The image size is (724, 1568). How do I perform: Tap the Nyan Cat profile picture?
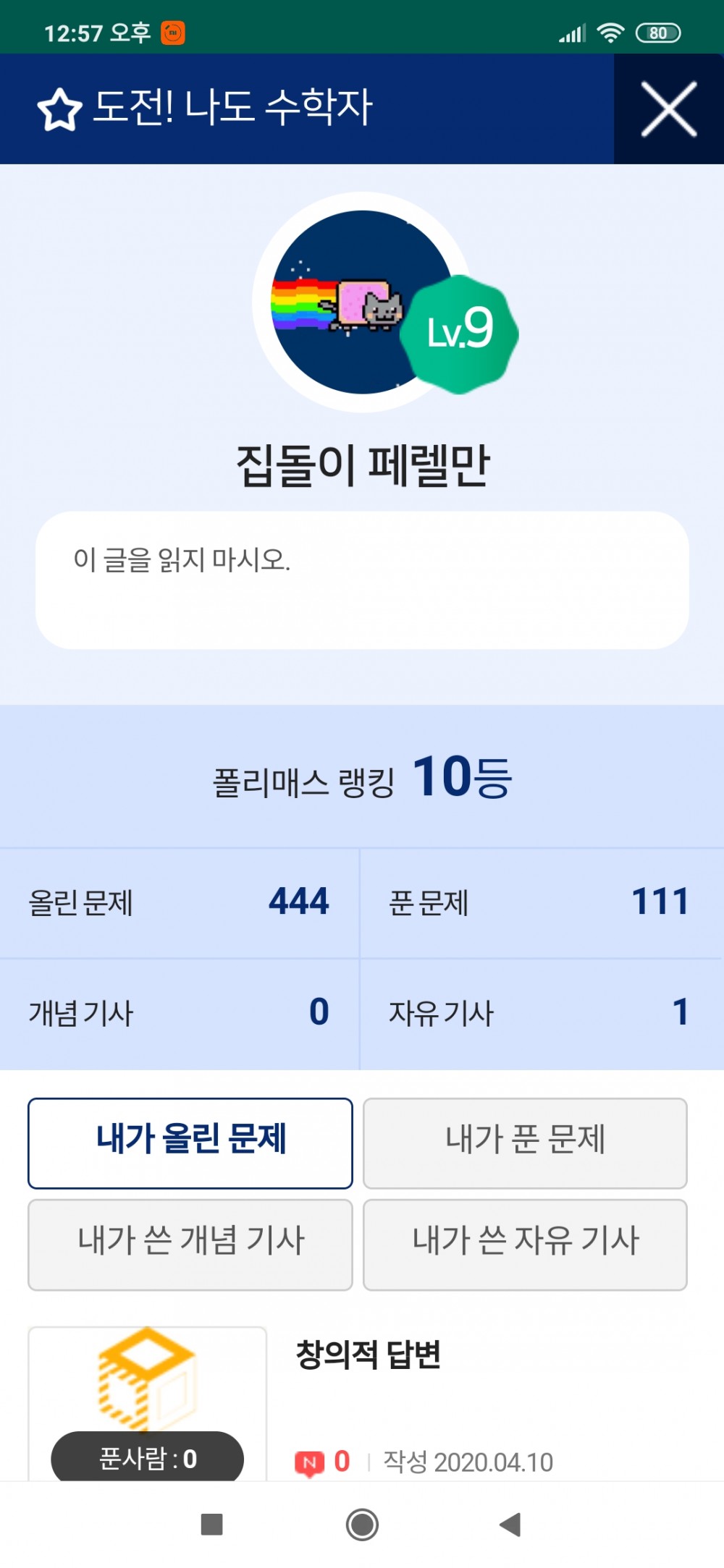[x=362, y=302]
